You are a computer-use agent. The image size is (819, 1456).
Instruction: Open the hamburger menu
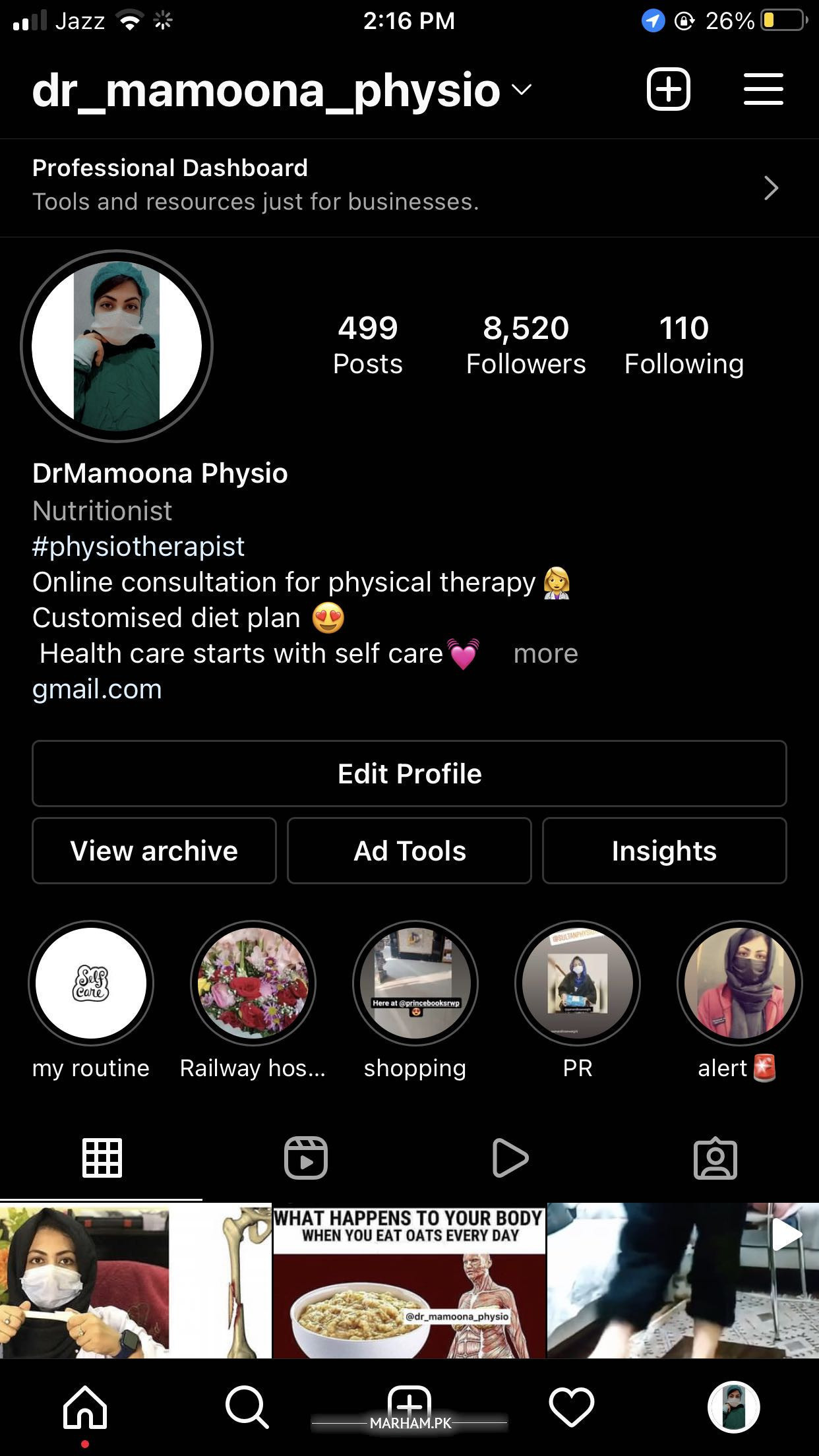[x=763, y=89]
